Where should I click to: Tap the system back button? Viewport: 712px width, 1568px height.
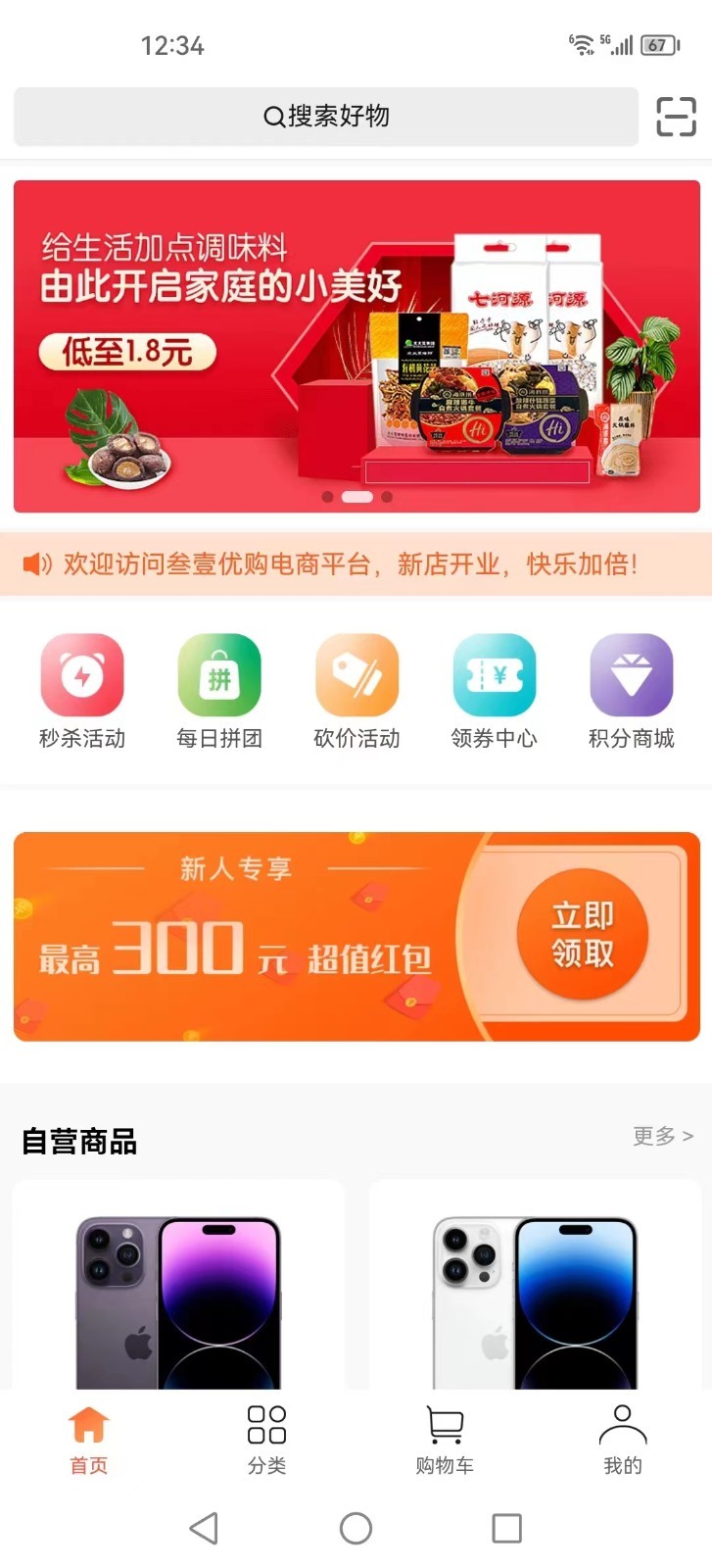point(204,1528)
